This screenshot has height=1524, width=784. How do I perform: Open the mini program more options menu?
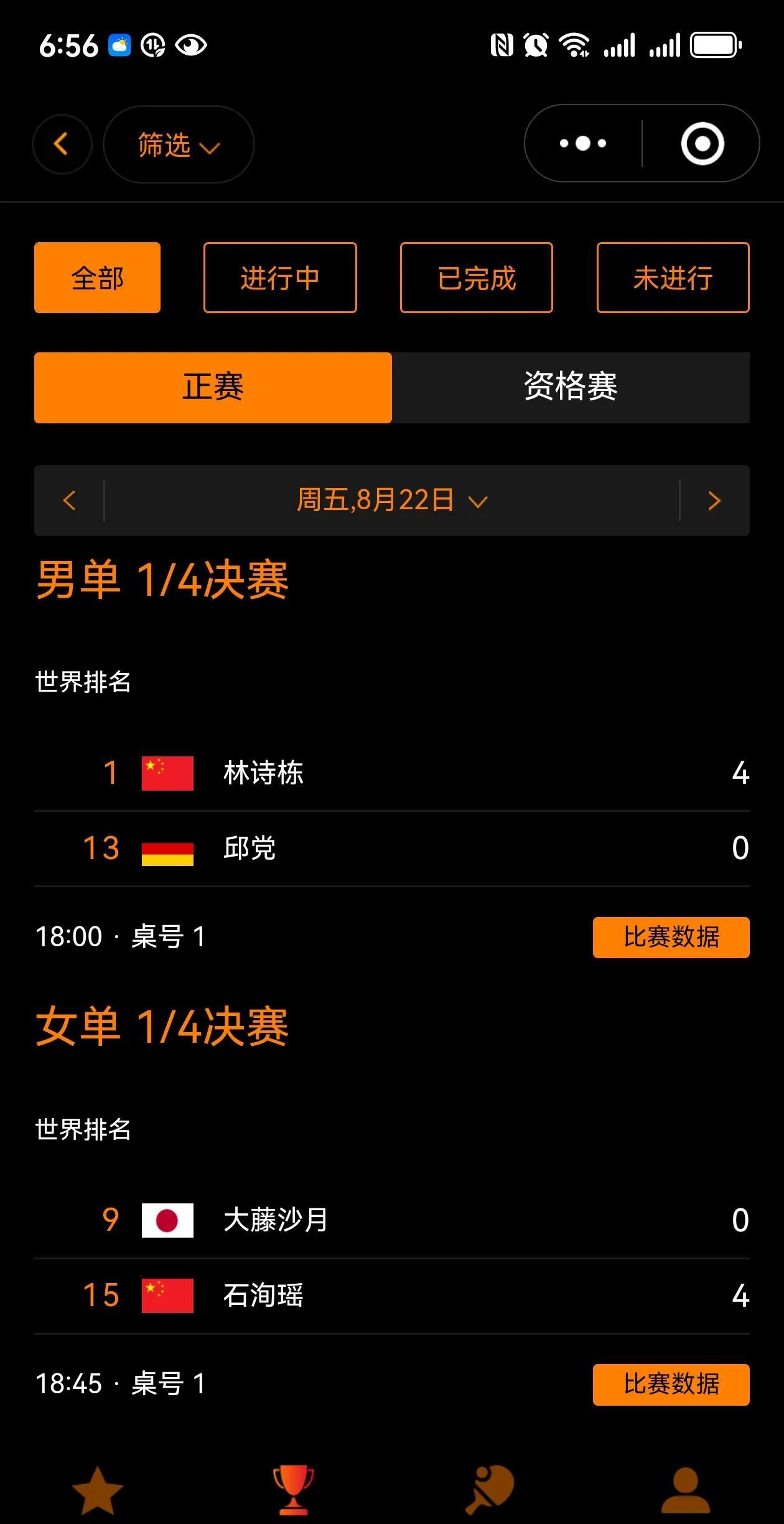pos(583,144)
